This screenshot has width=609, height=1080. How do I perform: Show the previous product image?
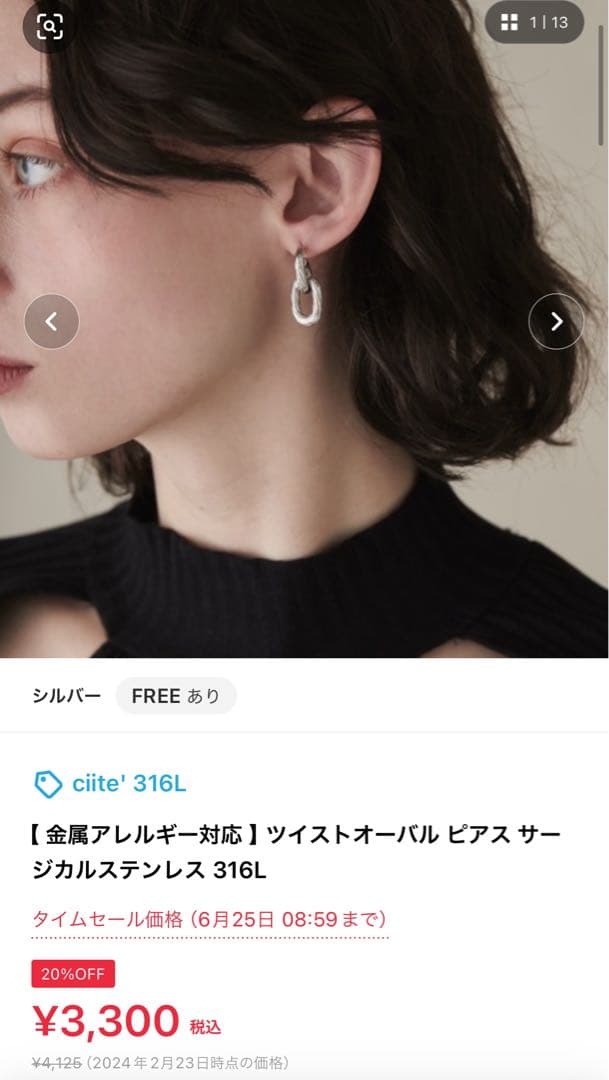click(x=52, y=321)
